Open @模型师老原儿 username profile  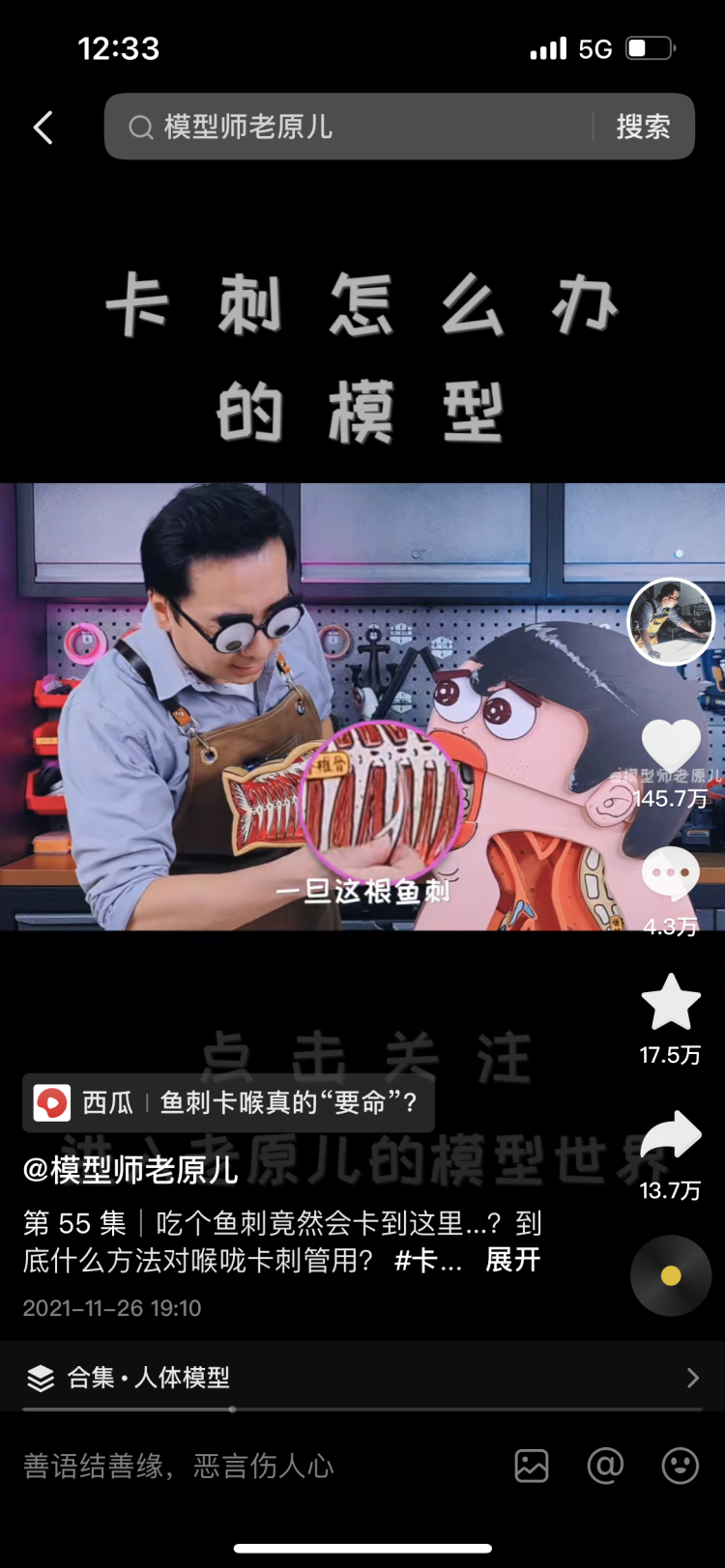pyautogui.click(x=130, y=1170)
